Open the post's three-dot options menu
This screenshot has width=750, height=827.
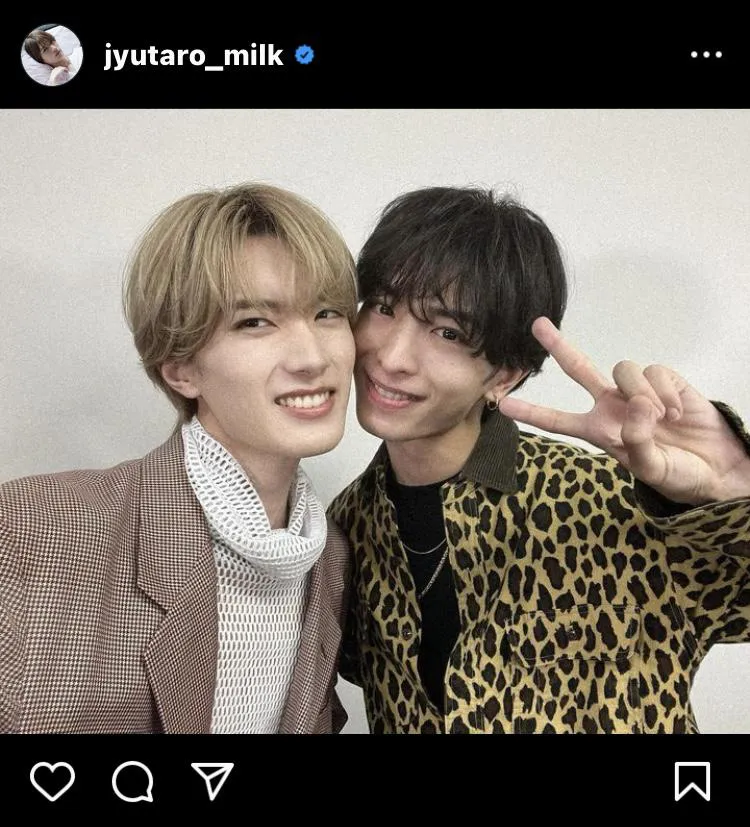[706, 55]
